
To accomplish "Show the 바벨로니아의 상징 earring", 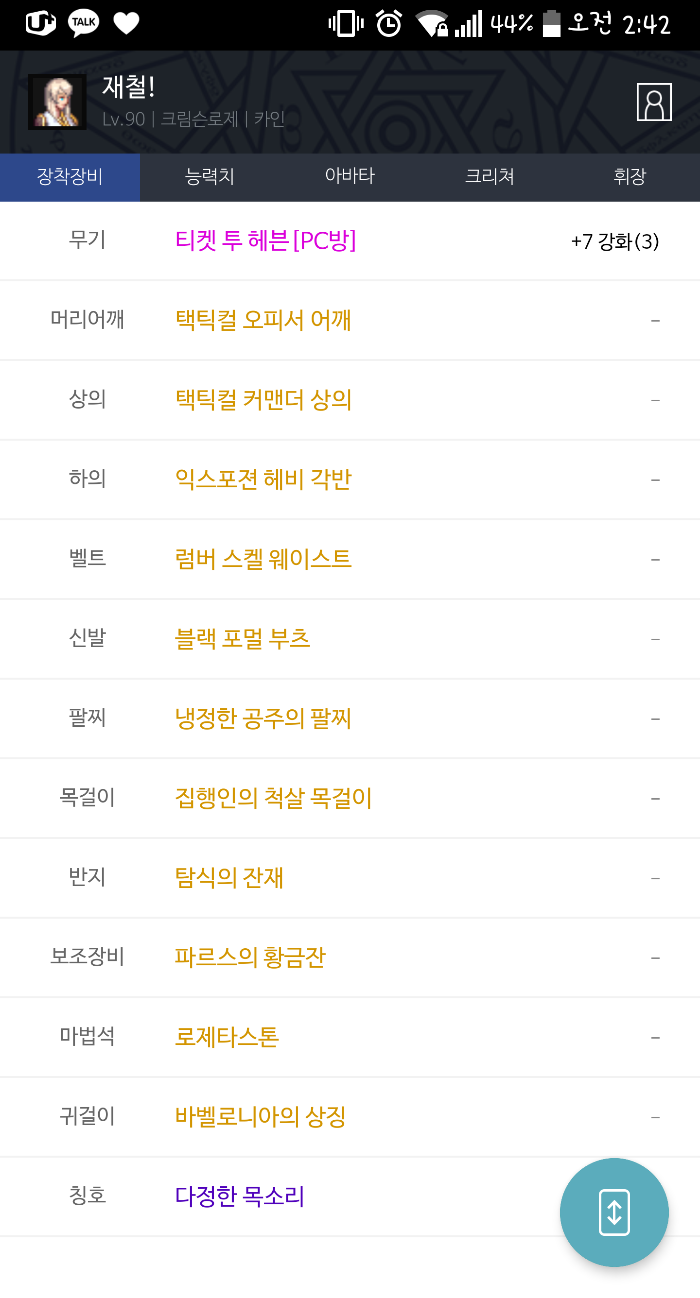I will pos(260,1116).
